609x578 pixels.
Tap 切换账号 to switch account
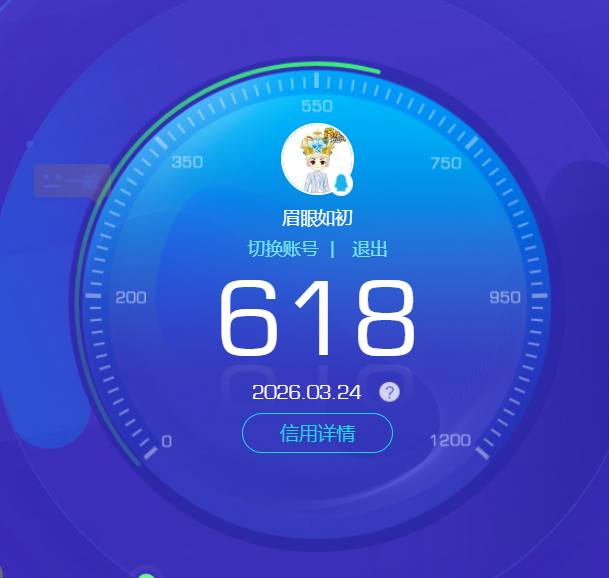(x=283, y=249)
